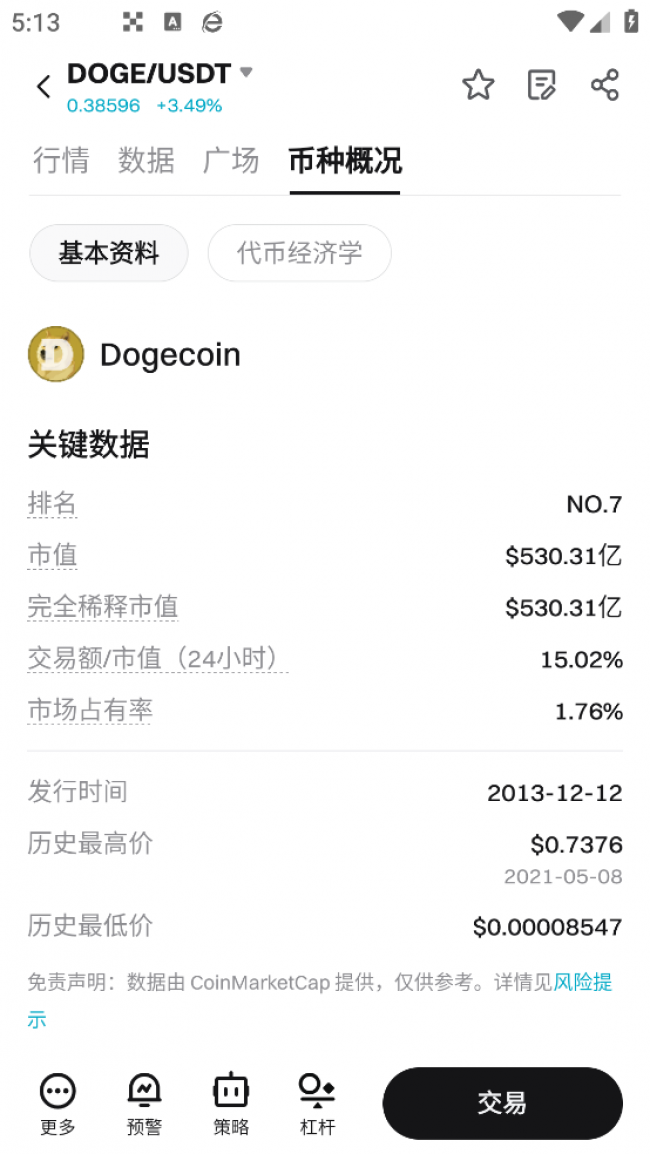Open the note edit icon
This screenshot has height=1154, width=650.
point(541,86)
